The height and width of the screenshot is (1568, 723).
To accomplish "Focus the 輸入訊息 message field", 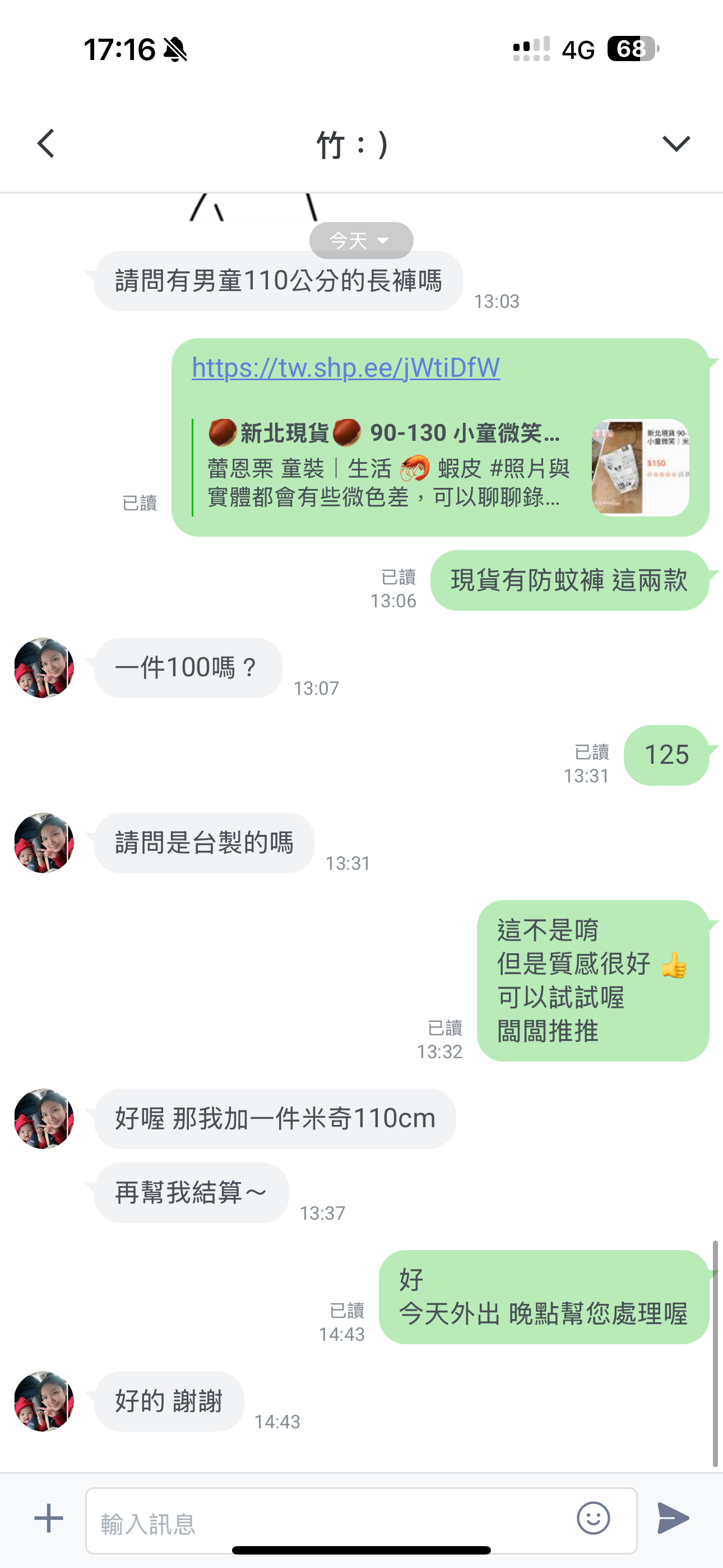I will click(328, 1522).
